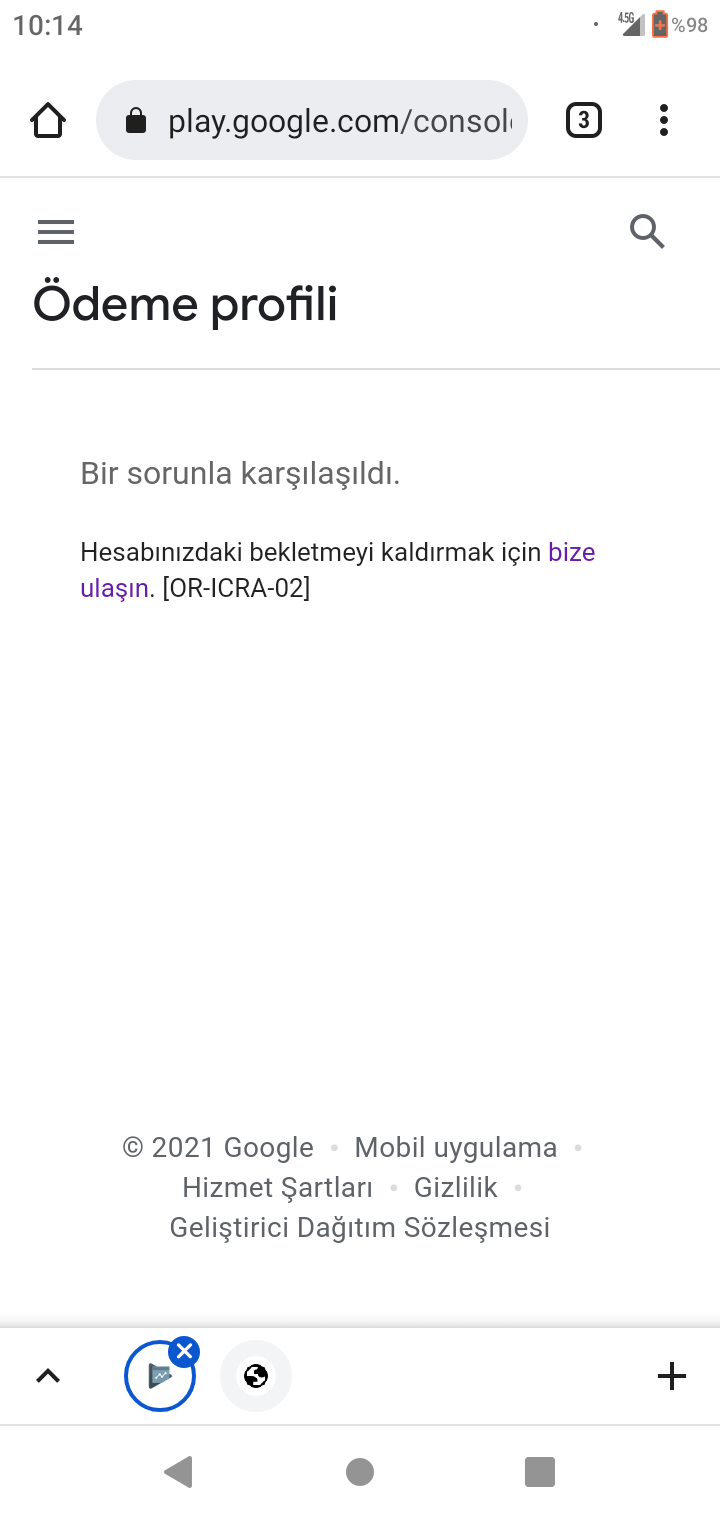720x1520 pixels.
Task: Open Geliştirici Dağıtım Sözleşmesi link
Action: tap(360, 1227)
